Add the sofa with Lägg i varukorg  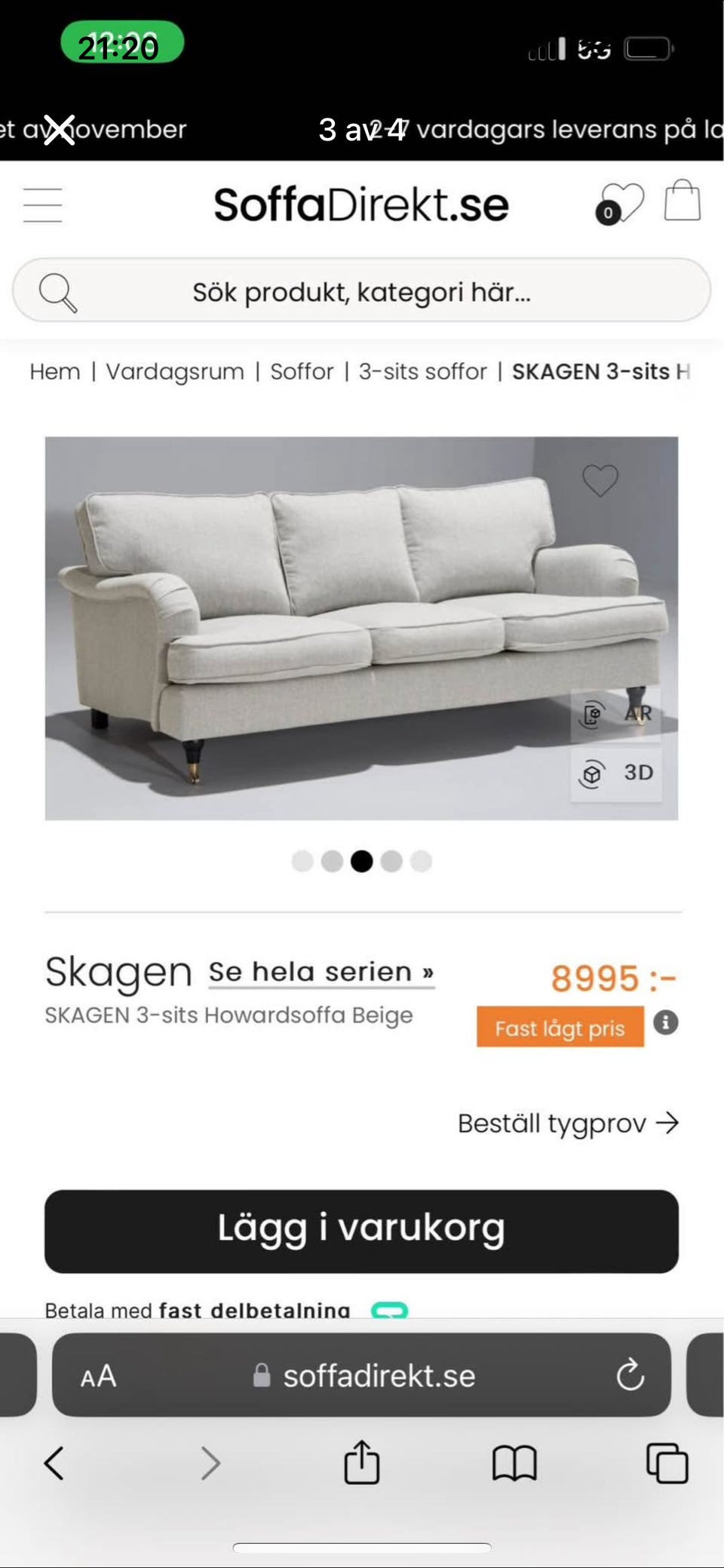(x=361, y=1228)
